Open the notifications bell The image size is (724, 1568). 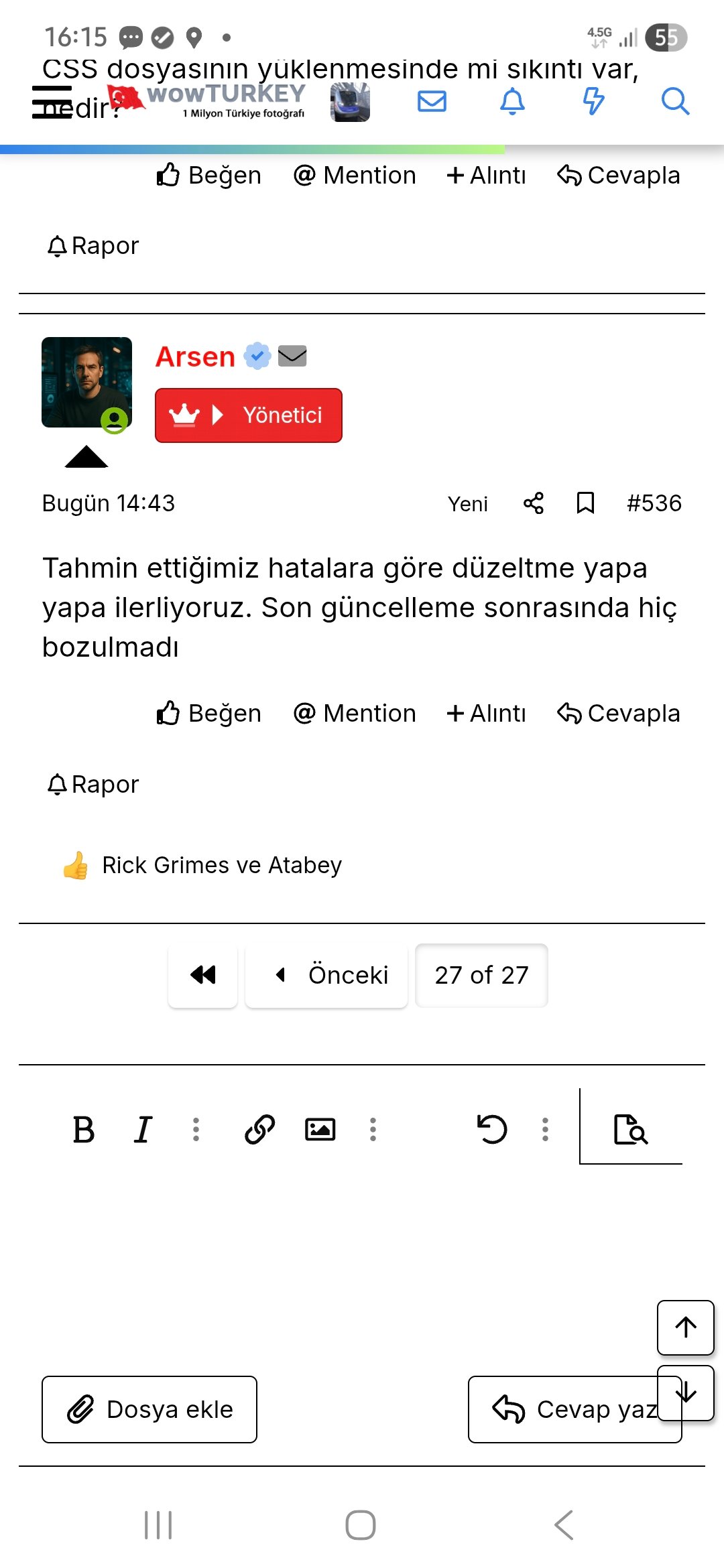[512, 101]
